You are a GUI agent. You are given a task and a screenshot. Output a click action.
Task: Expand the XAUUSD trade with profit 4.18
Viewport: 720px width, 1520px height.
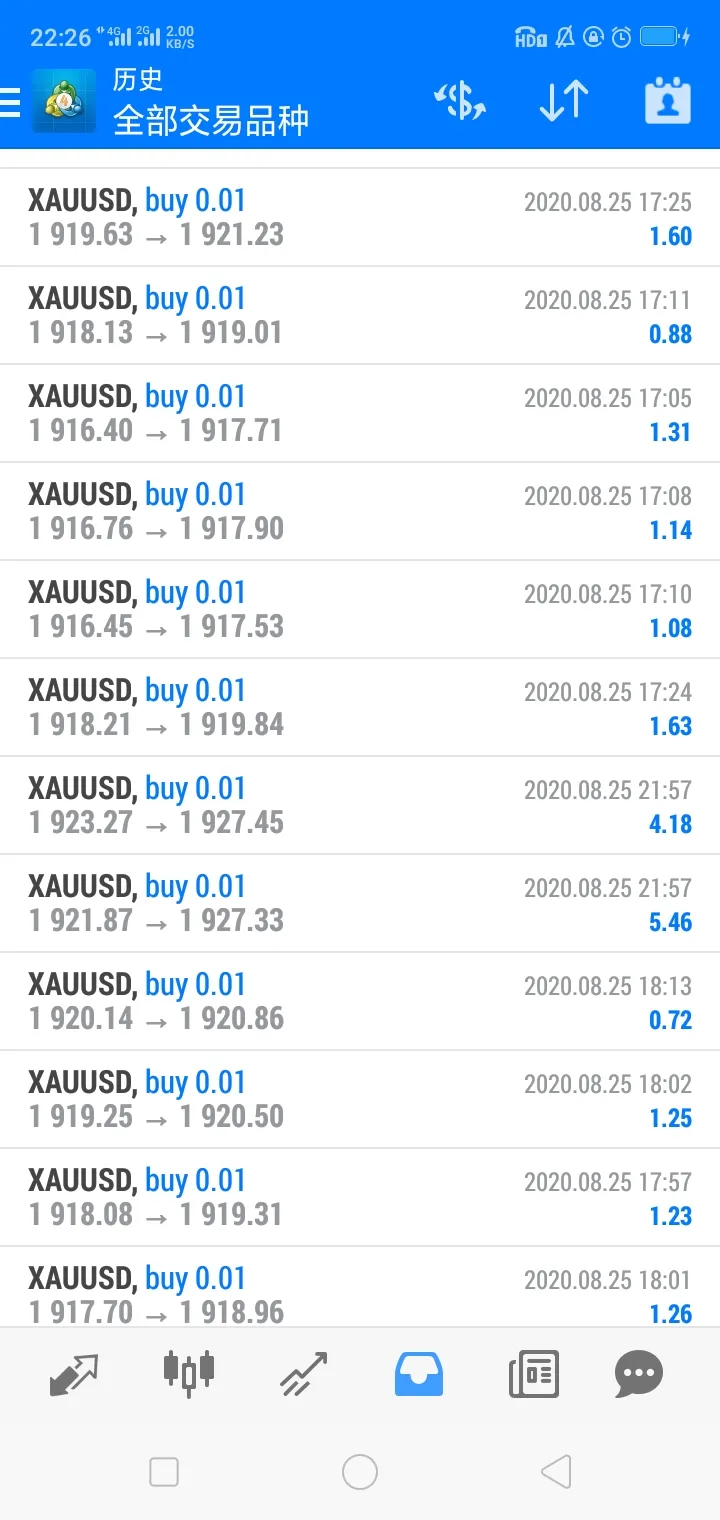(360, 806)
